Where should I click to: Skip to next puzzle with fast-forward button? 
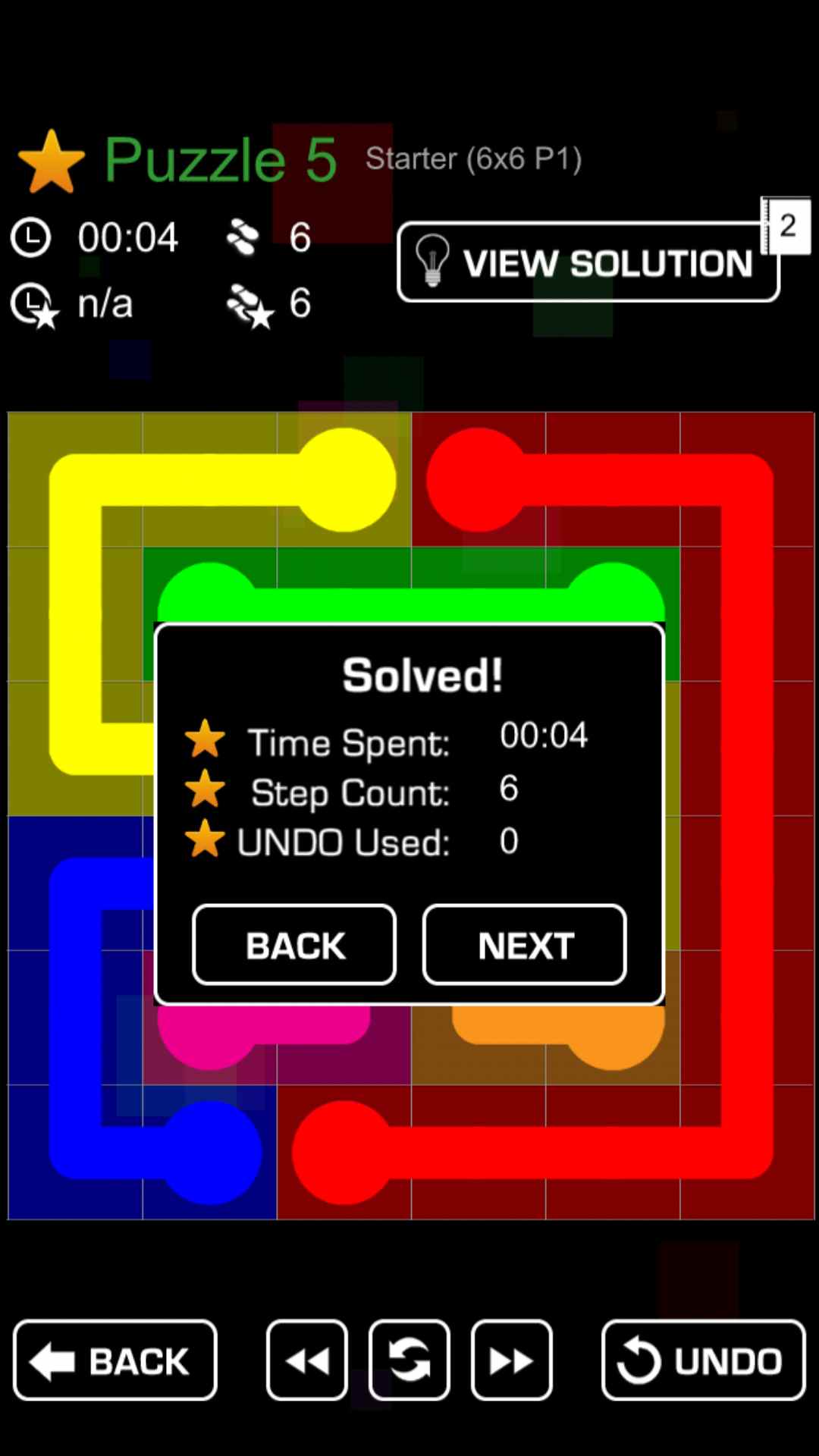tap(511, 1360)
